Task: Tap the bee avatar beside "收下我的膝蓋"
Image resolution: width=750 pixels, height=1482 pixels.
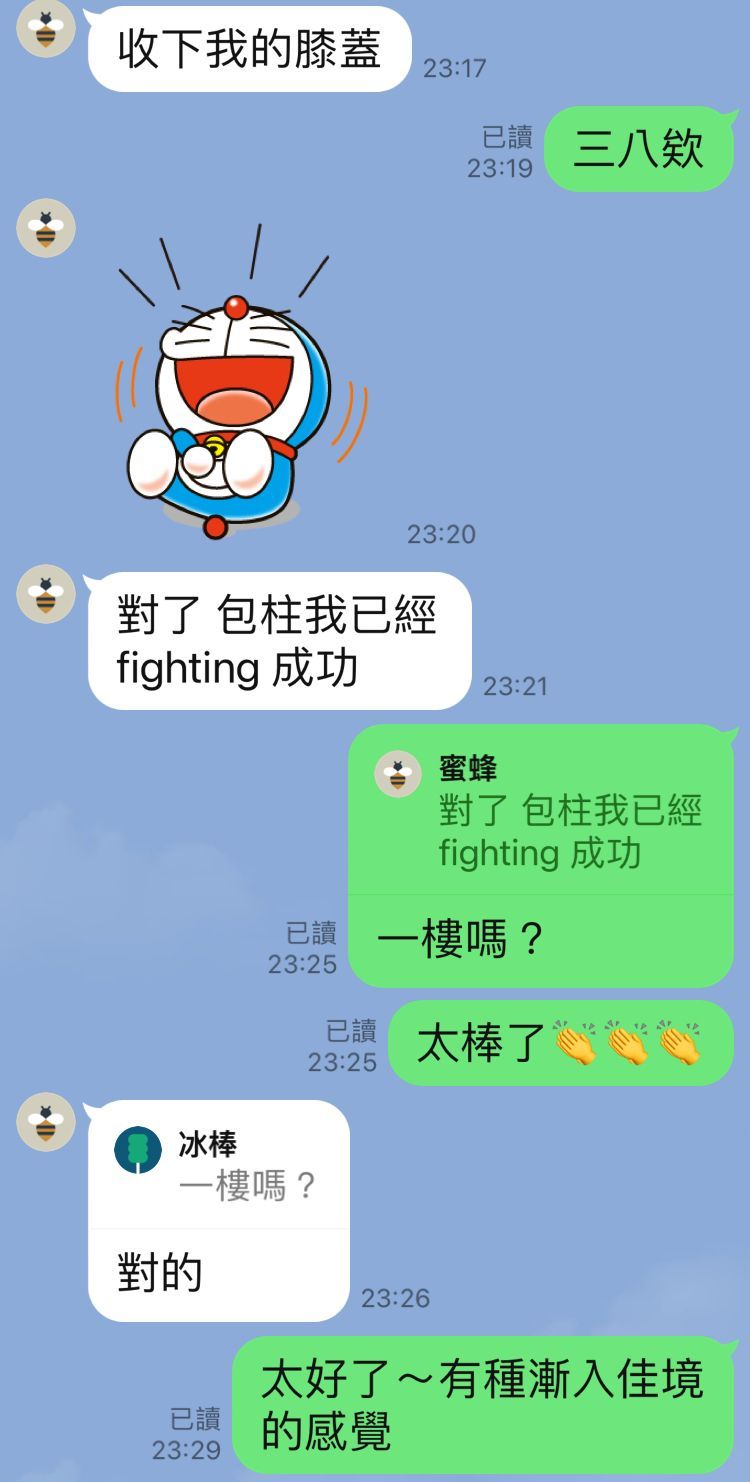Action: tap(46, 28)
